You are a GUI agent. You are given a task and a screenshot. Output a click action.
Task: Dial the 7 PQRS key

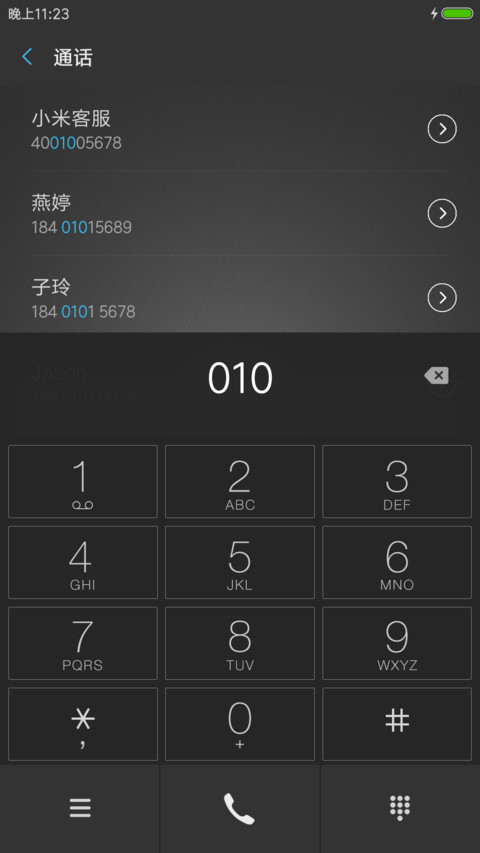(x=83, y=643)
